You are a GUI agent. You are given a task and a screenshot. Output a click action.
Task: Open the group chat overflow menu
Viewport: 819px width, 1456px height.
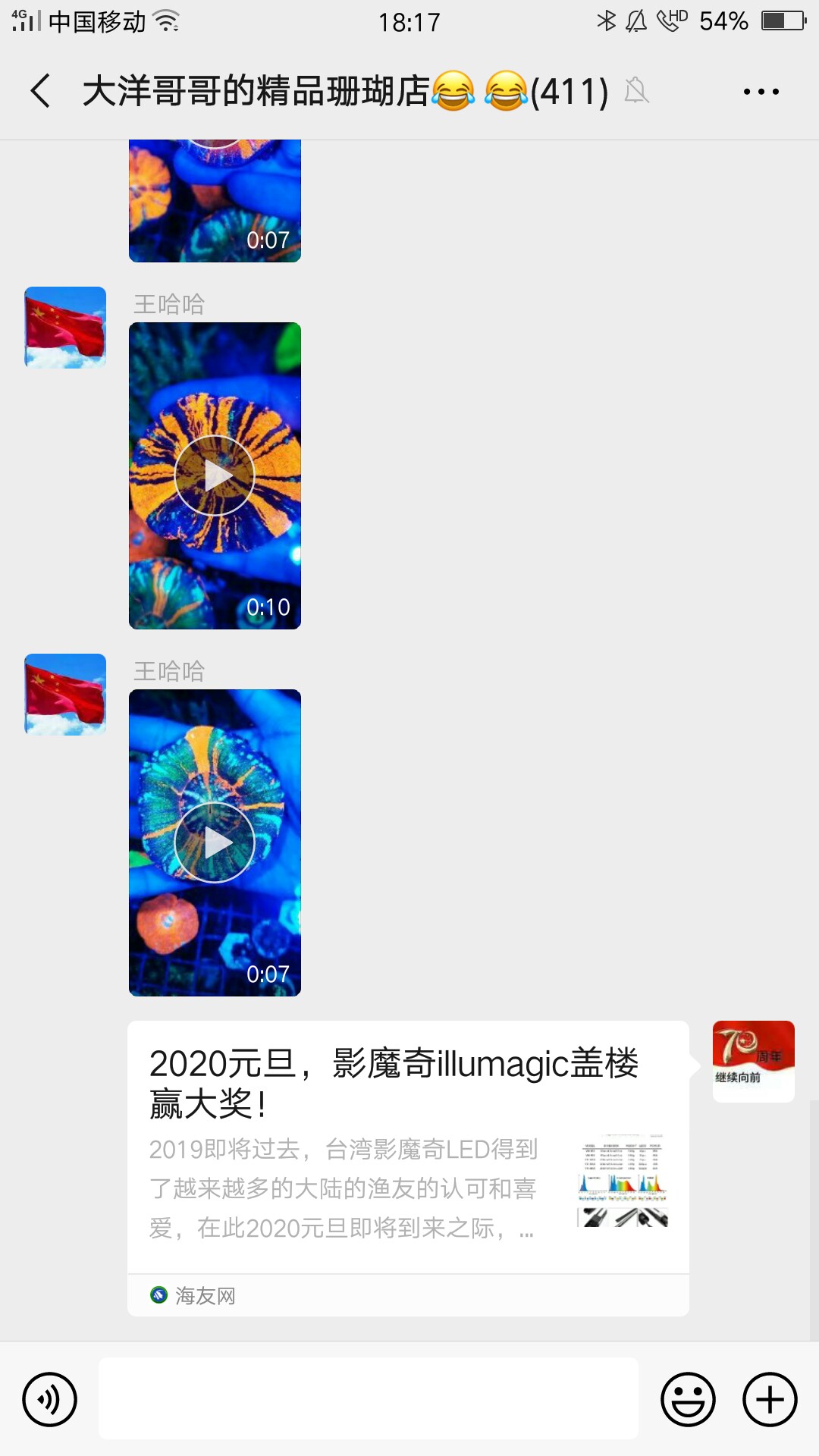click(x=761, y=92)
